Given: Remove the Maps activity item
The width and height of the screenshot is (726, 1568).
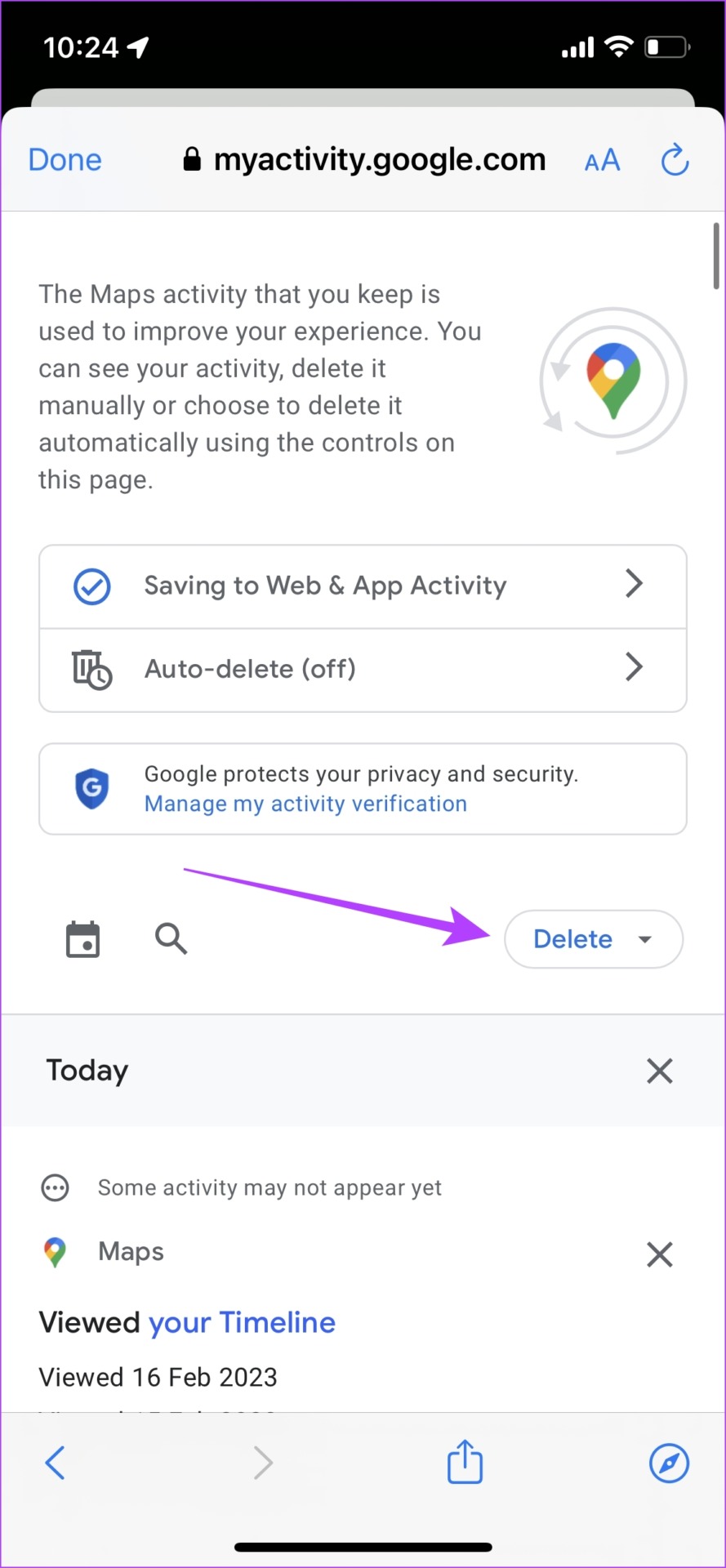Looking at the screenshot, I should (659, 1254).
